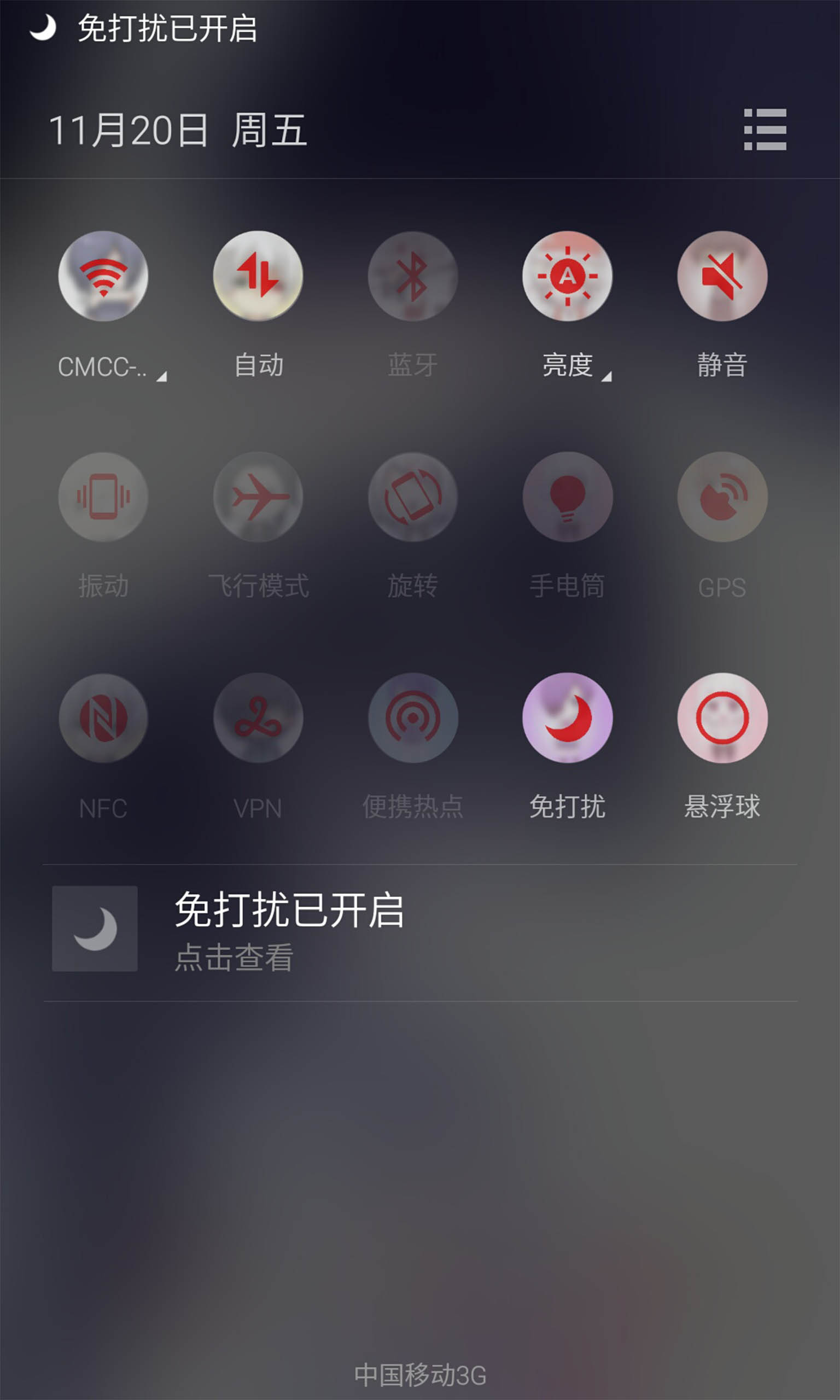This screenshot has width=840, height=1400.
Task: Turn on VPN
Action: coord(258,717)
